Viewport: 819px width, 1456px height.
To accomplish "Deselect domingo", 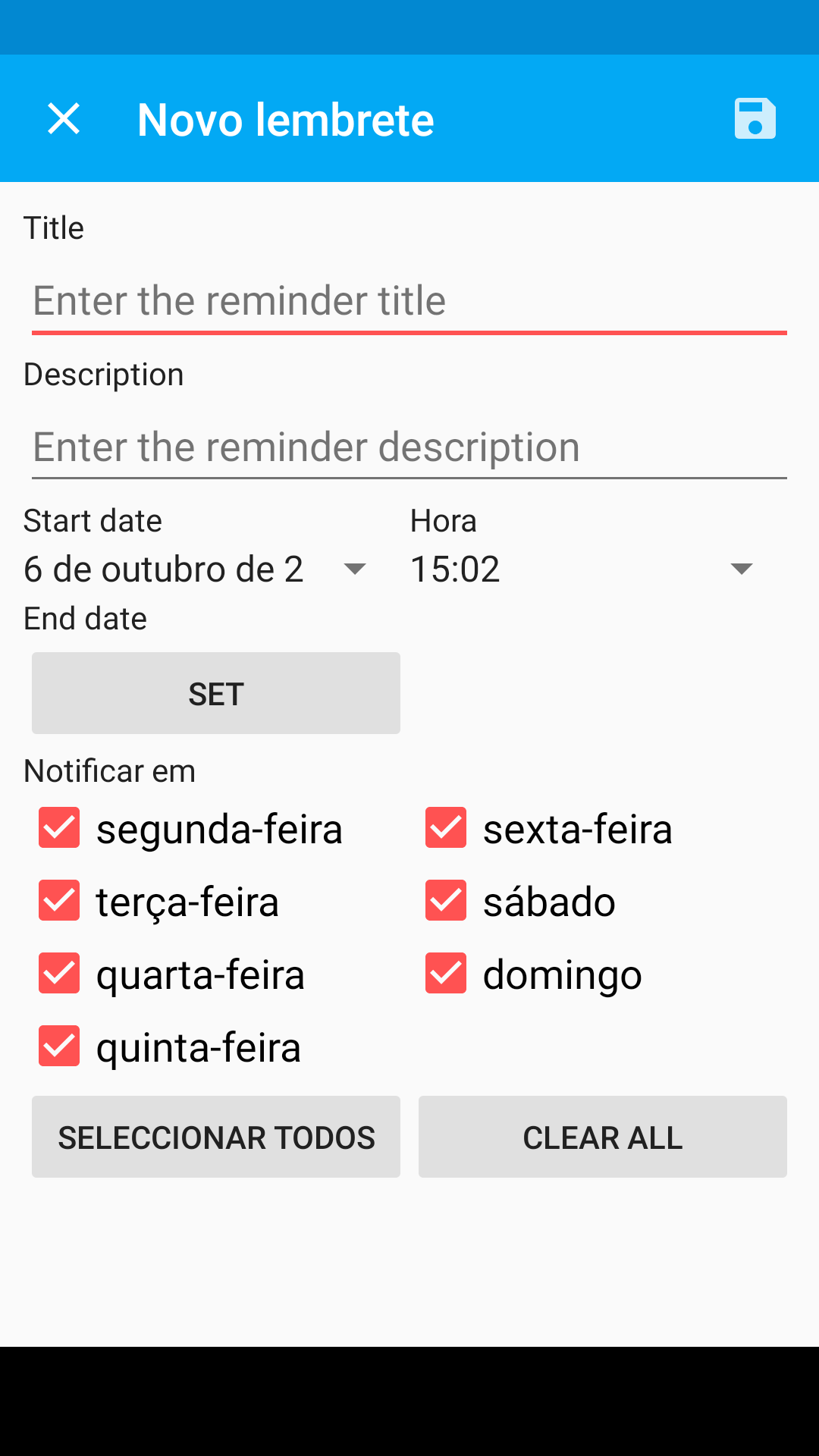I will point(446,973).
